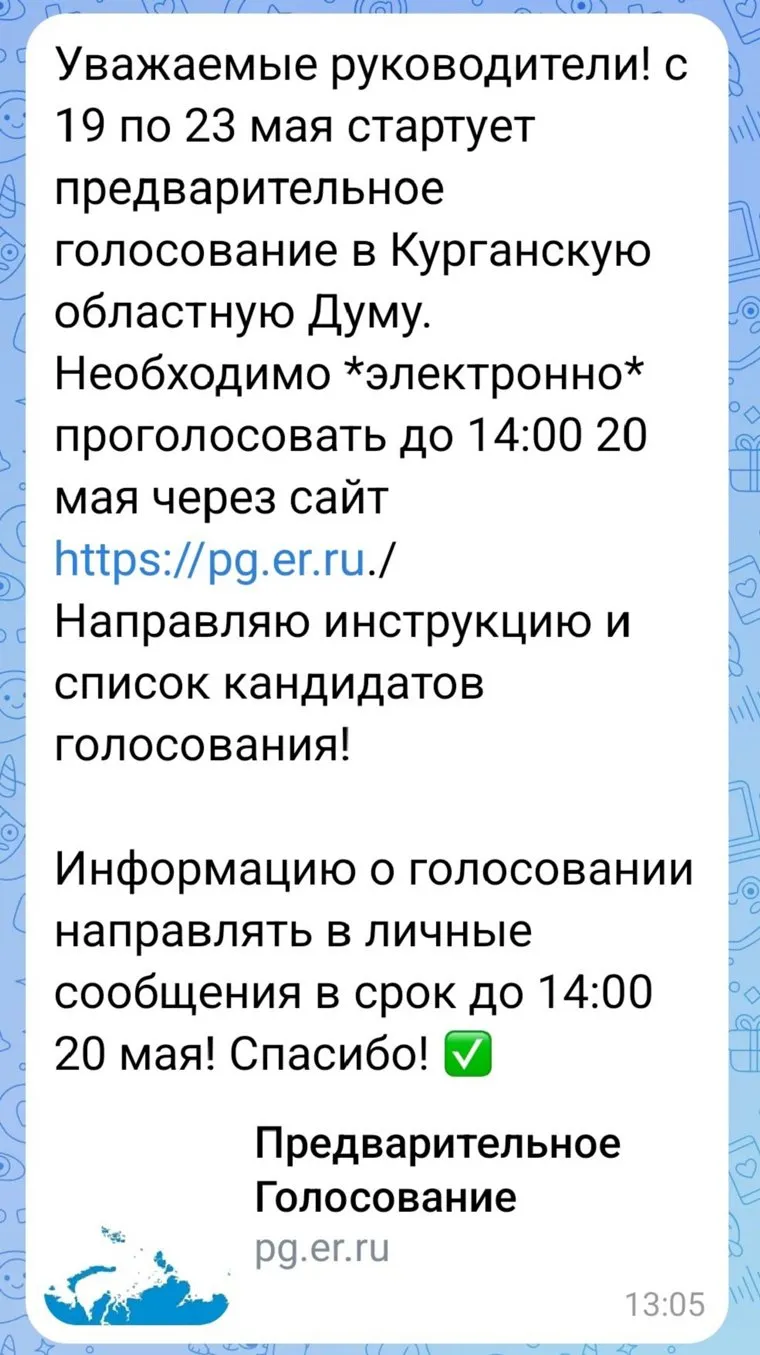Open the Предварительное Голосование link preview card

[436, 1168]
